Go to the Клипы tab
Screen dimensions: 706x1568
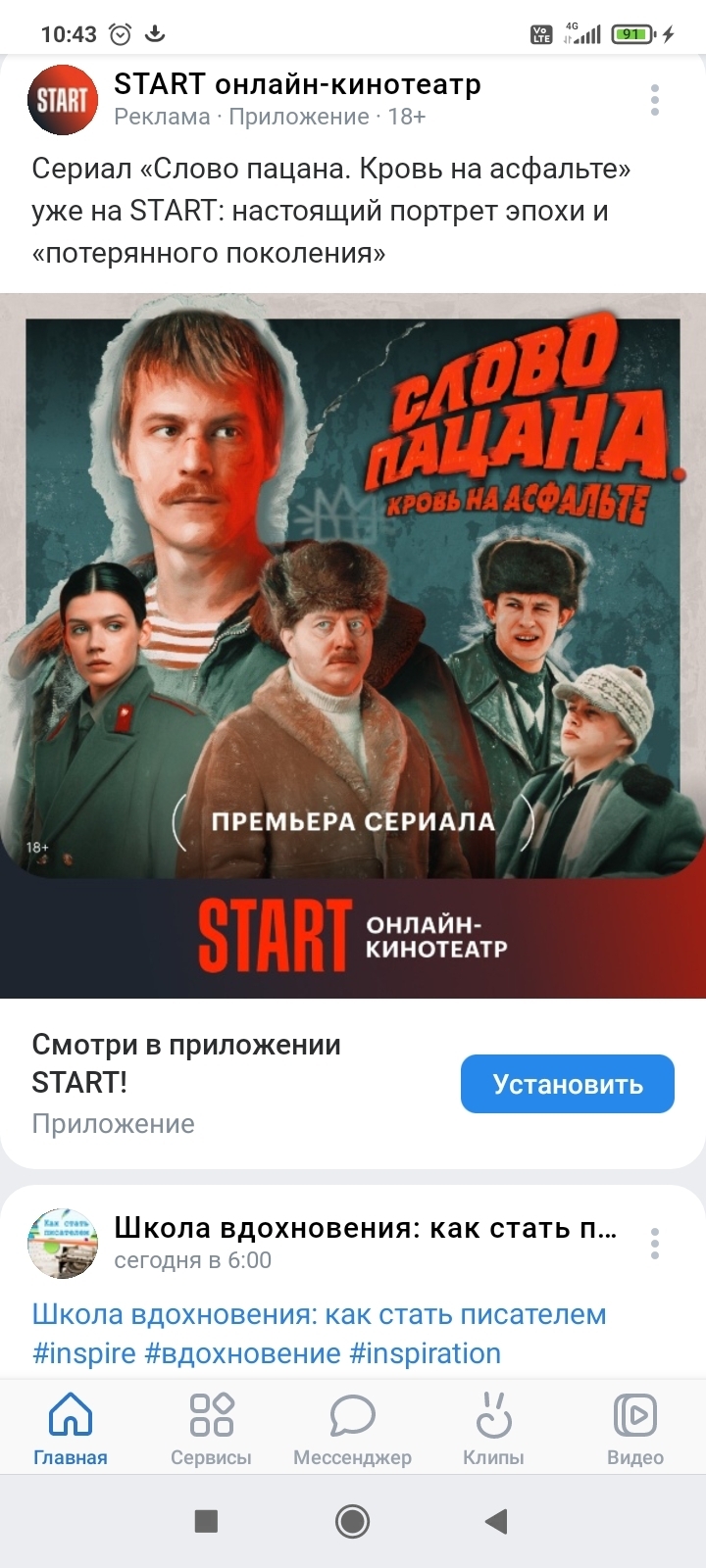coord(493,1429)
